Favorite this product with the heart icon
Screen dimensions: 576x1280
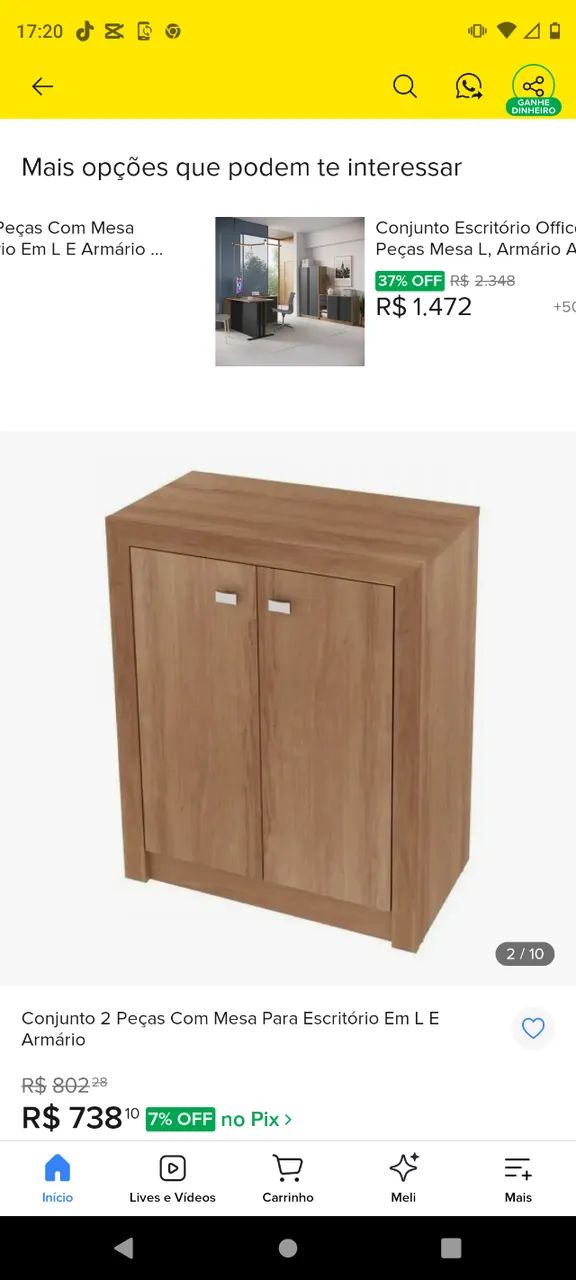533,1028
